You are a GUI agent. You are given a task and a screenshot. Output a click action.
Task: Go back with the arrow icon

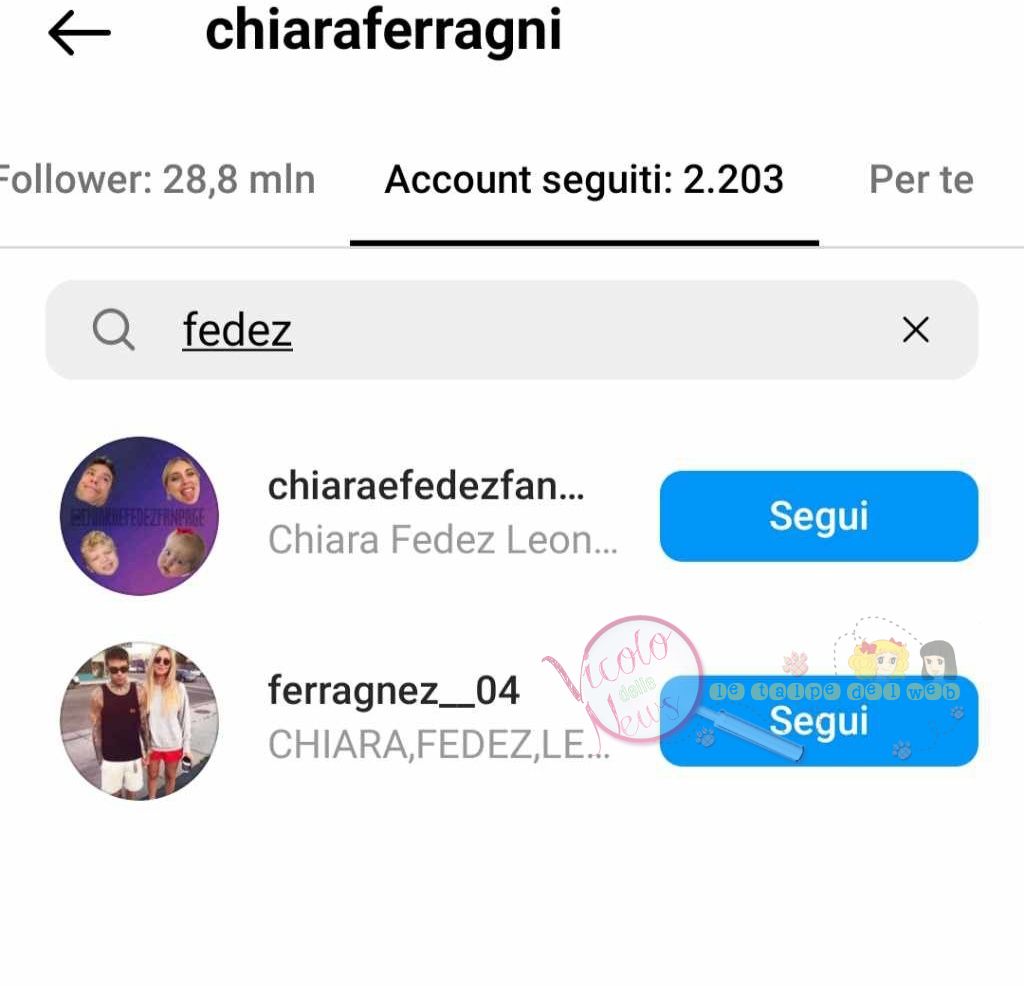(x=79, y=34)
